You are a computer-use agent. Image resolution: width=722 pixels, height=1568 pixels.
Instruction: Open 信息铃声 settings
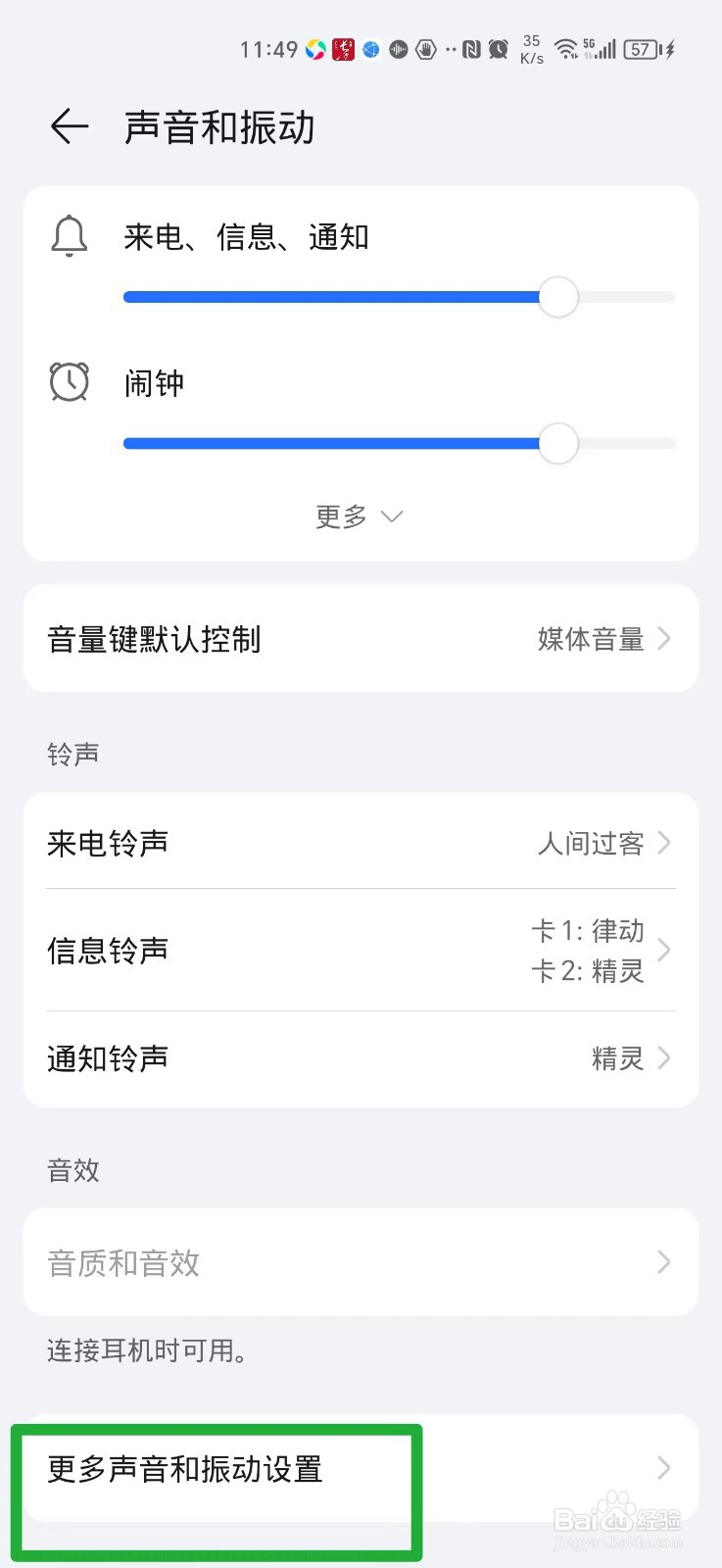tap(361, 950)
